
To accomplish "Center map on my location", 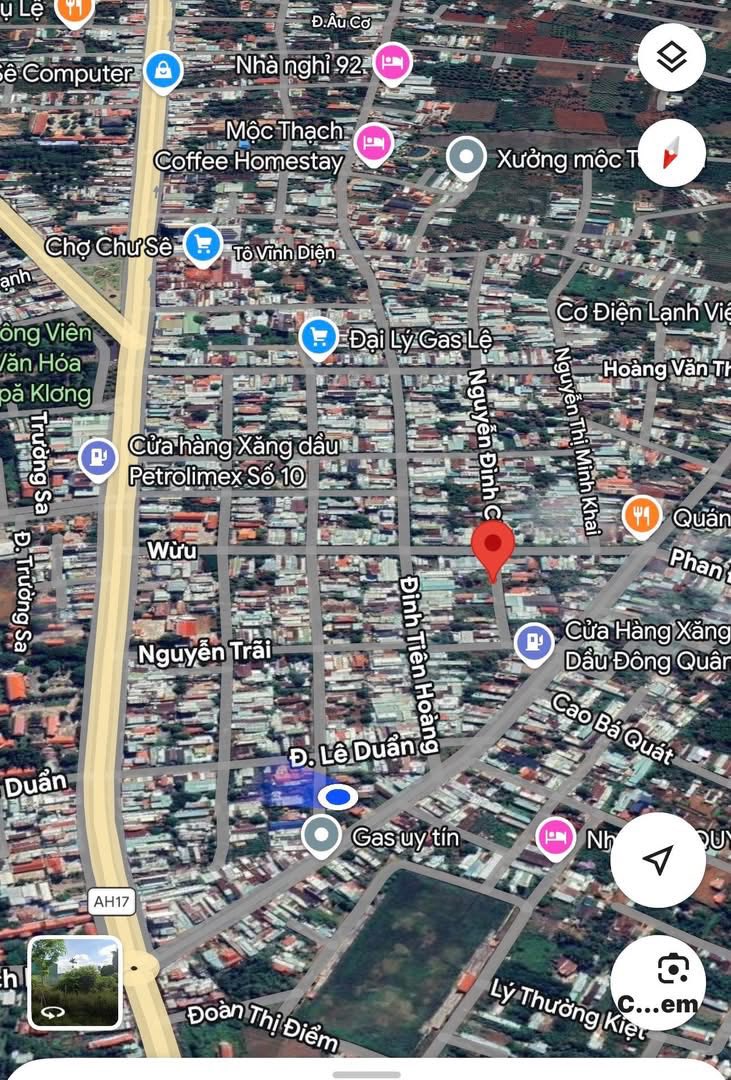I will (x=658, y=859).
